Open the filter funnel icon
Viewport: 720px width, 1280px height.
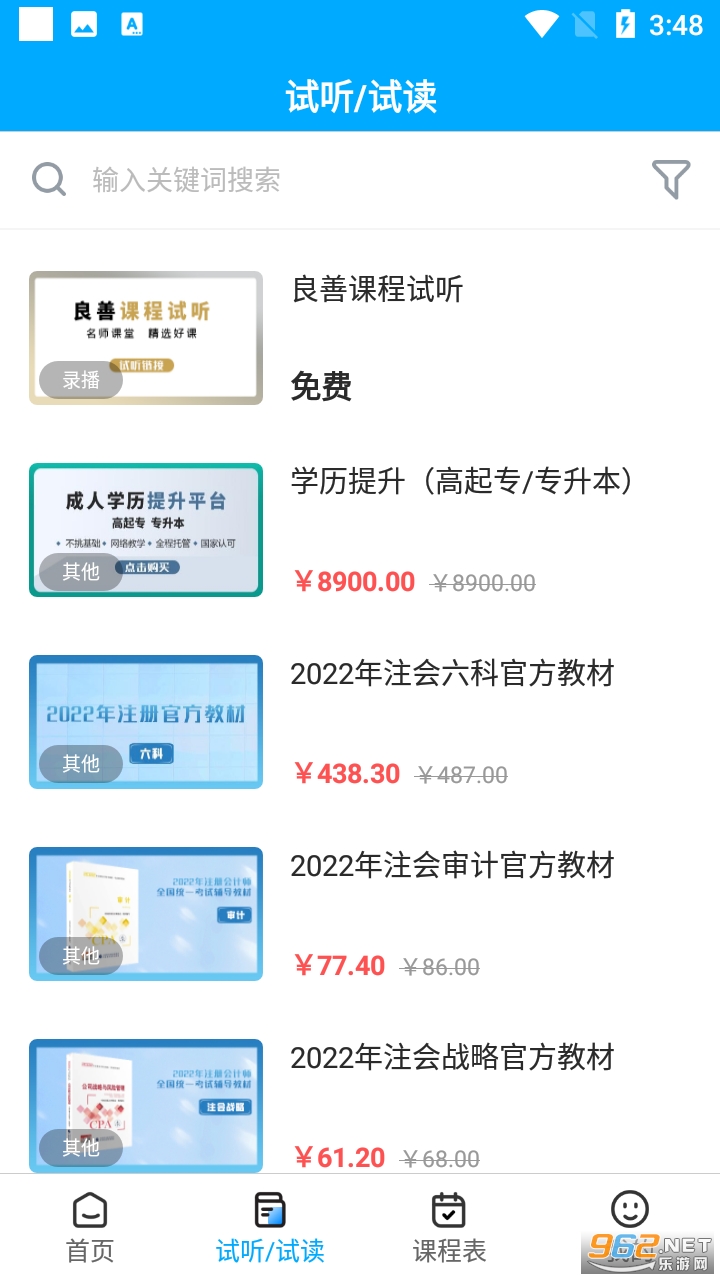tap(671, 180)
